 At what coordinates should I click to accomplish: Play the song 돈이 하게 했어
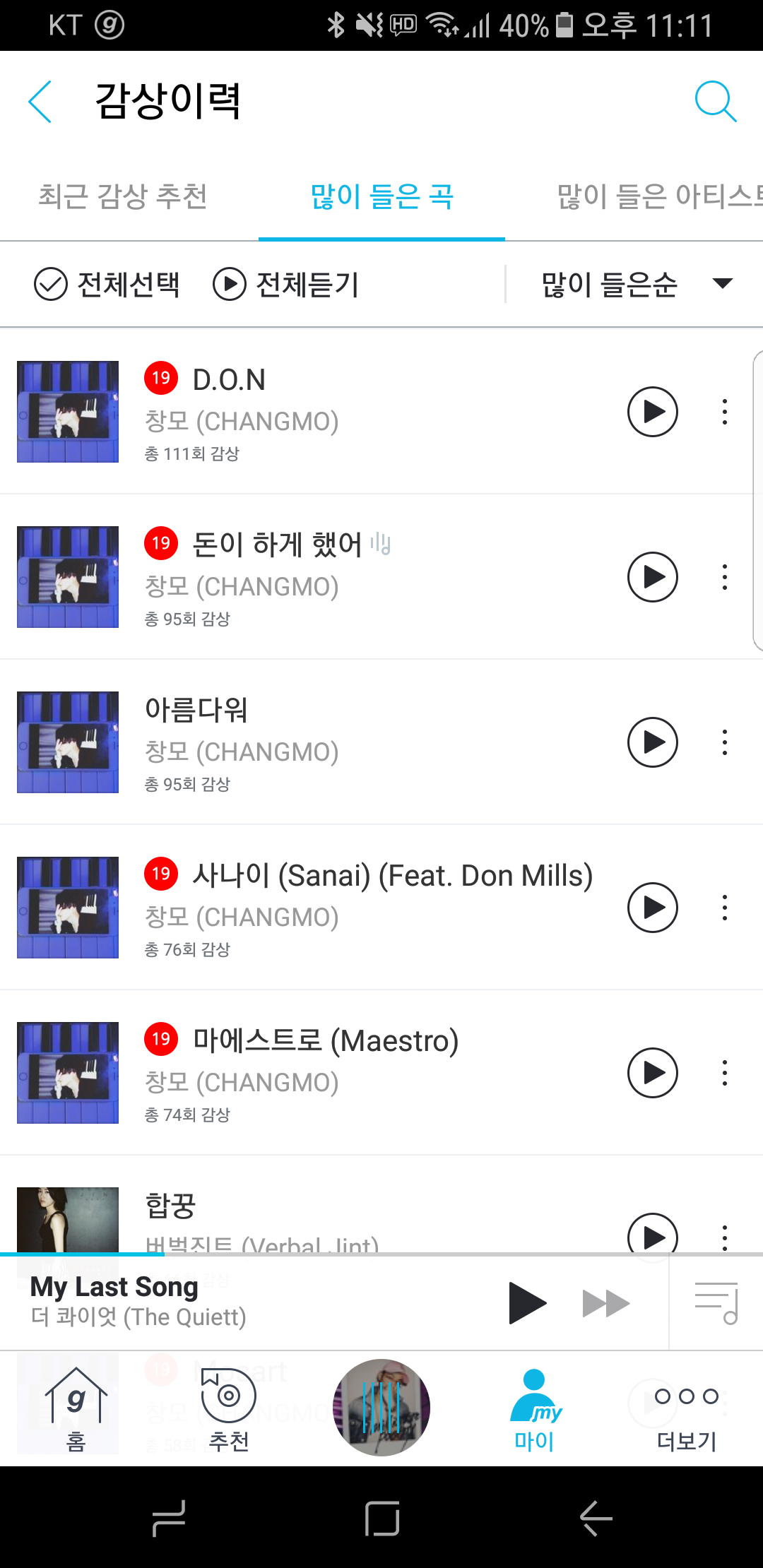click(x=652, y=577)
